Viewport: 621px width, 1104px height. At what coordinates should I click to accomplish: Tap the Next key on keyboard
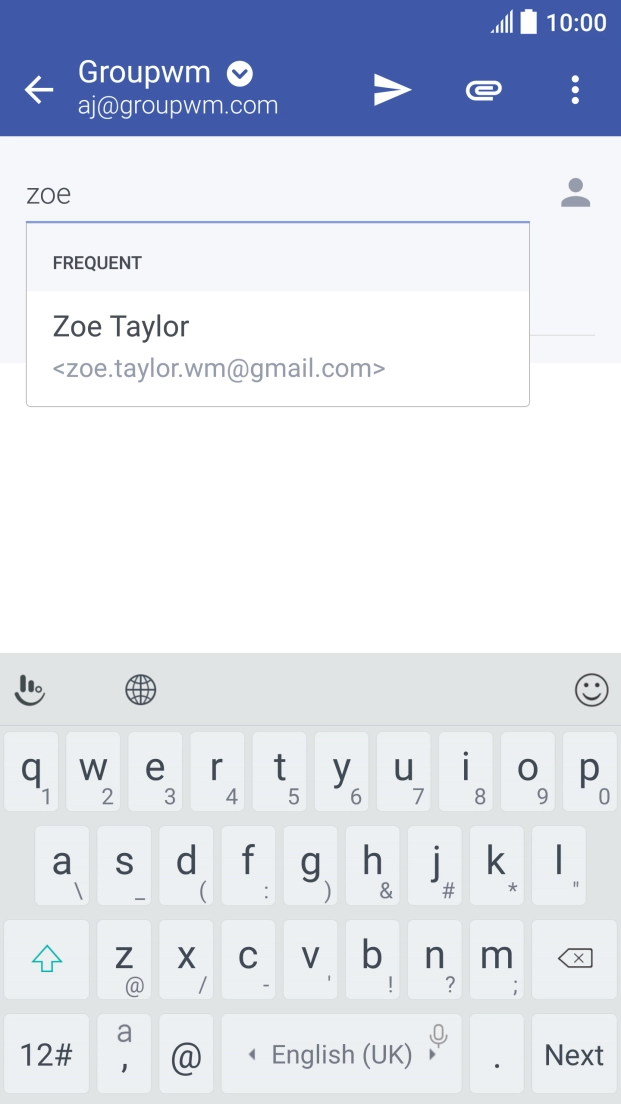(574, 1055)
